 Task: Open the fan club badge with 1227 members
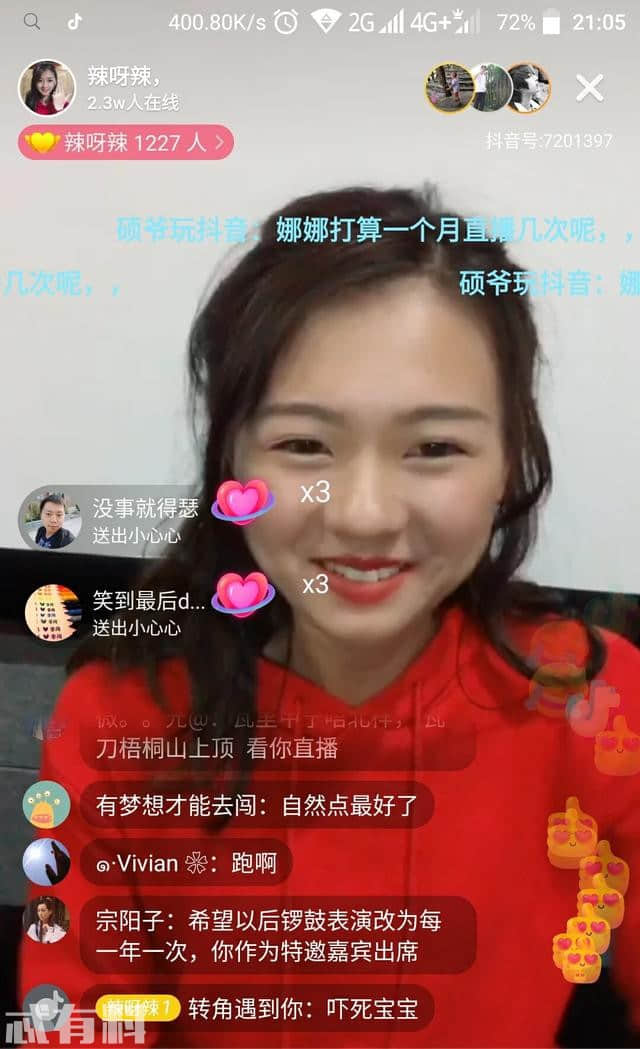click(x=126, y=143)
